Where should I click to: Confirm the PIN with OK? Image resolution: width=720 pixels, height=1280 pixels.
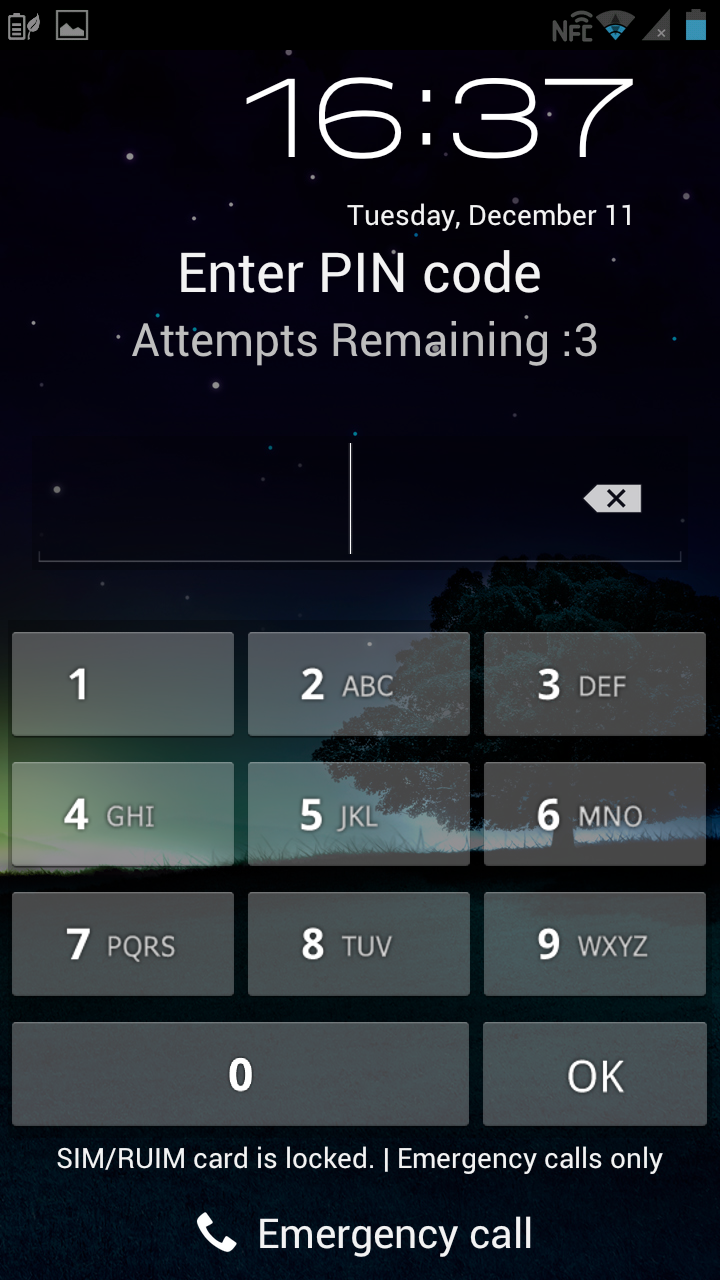point(595,1074)
